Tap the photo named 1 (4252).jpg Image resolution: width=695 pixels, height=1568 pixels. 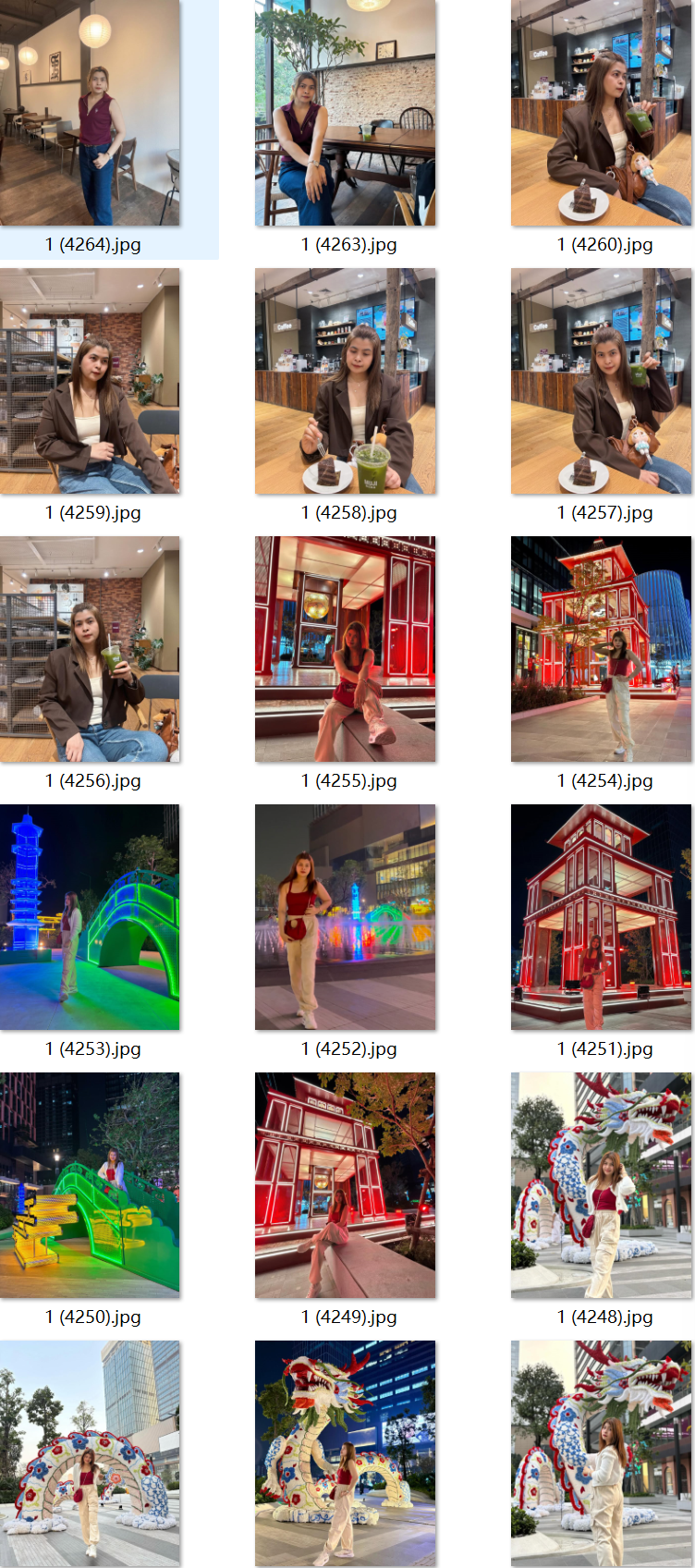click(x=345, y=917)
